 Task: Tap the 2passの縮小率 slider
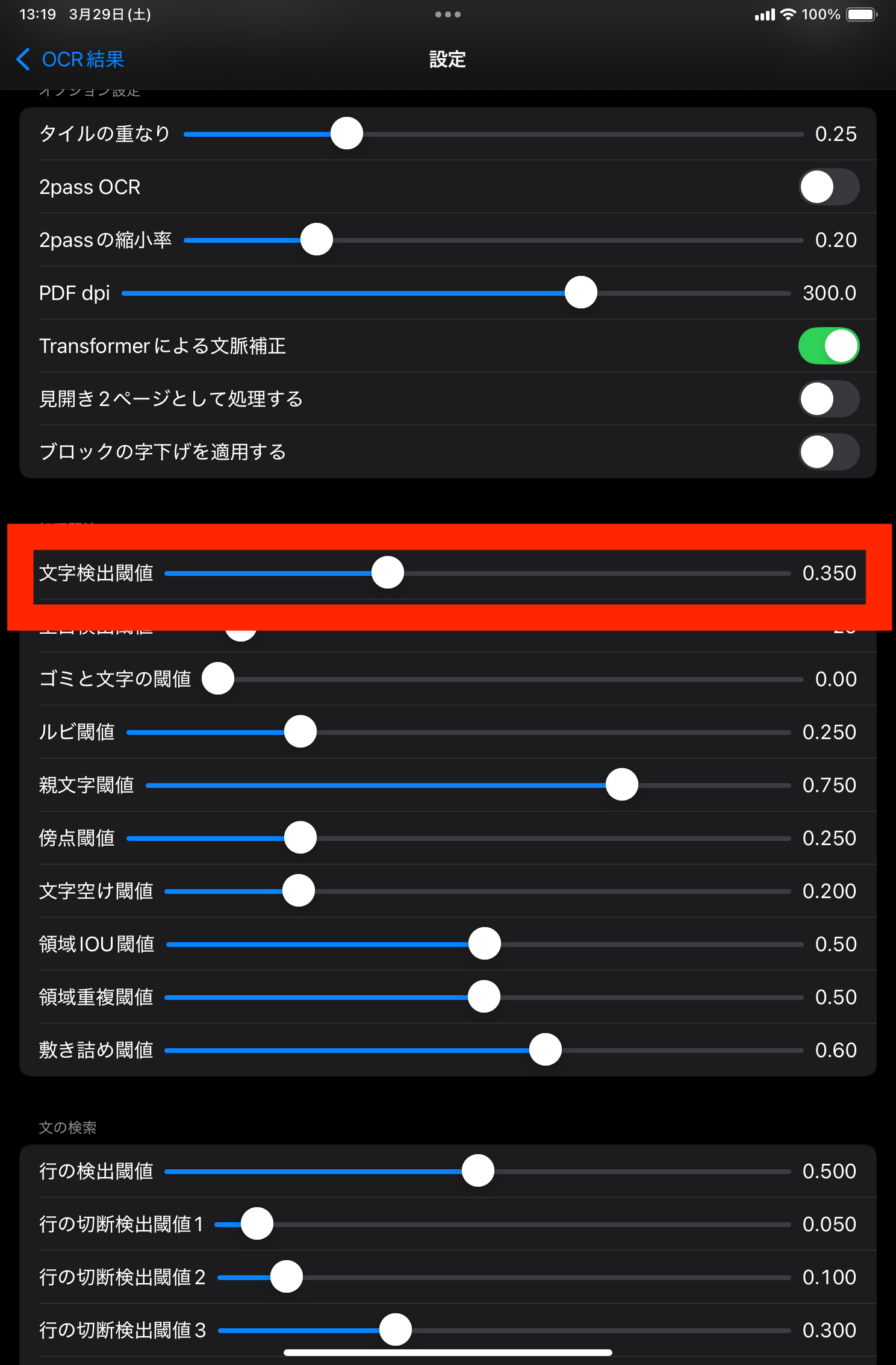pos(317,240)
